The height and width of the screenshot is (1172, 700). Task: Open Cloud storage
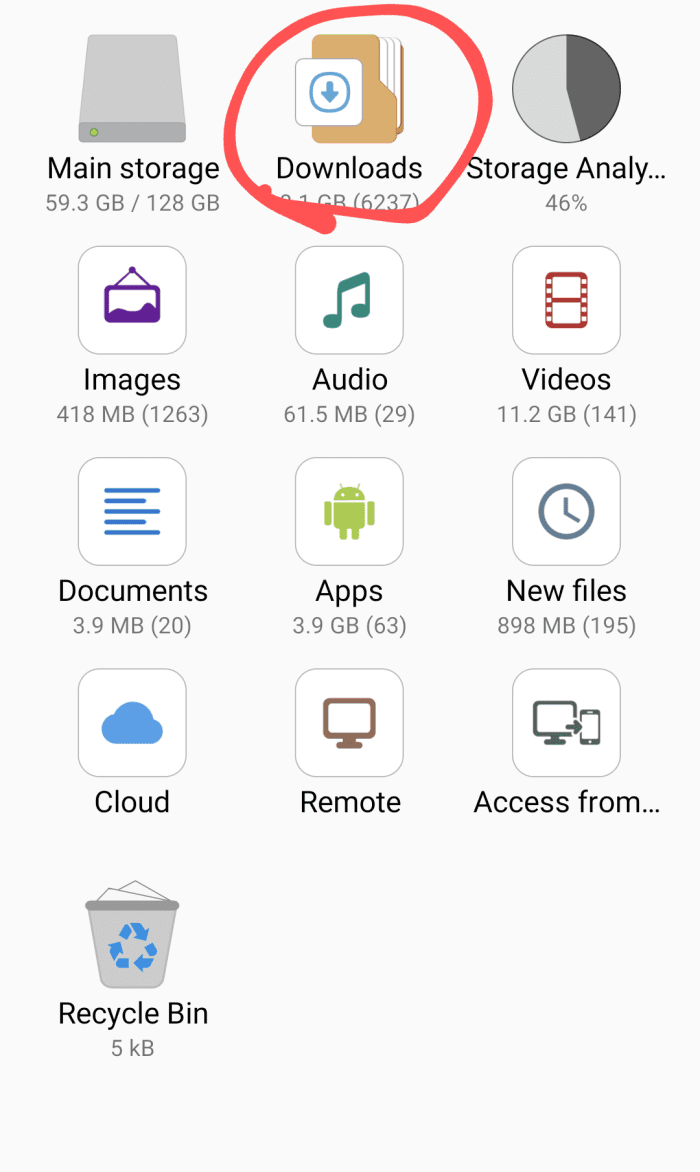[132, 723]
